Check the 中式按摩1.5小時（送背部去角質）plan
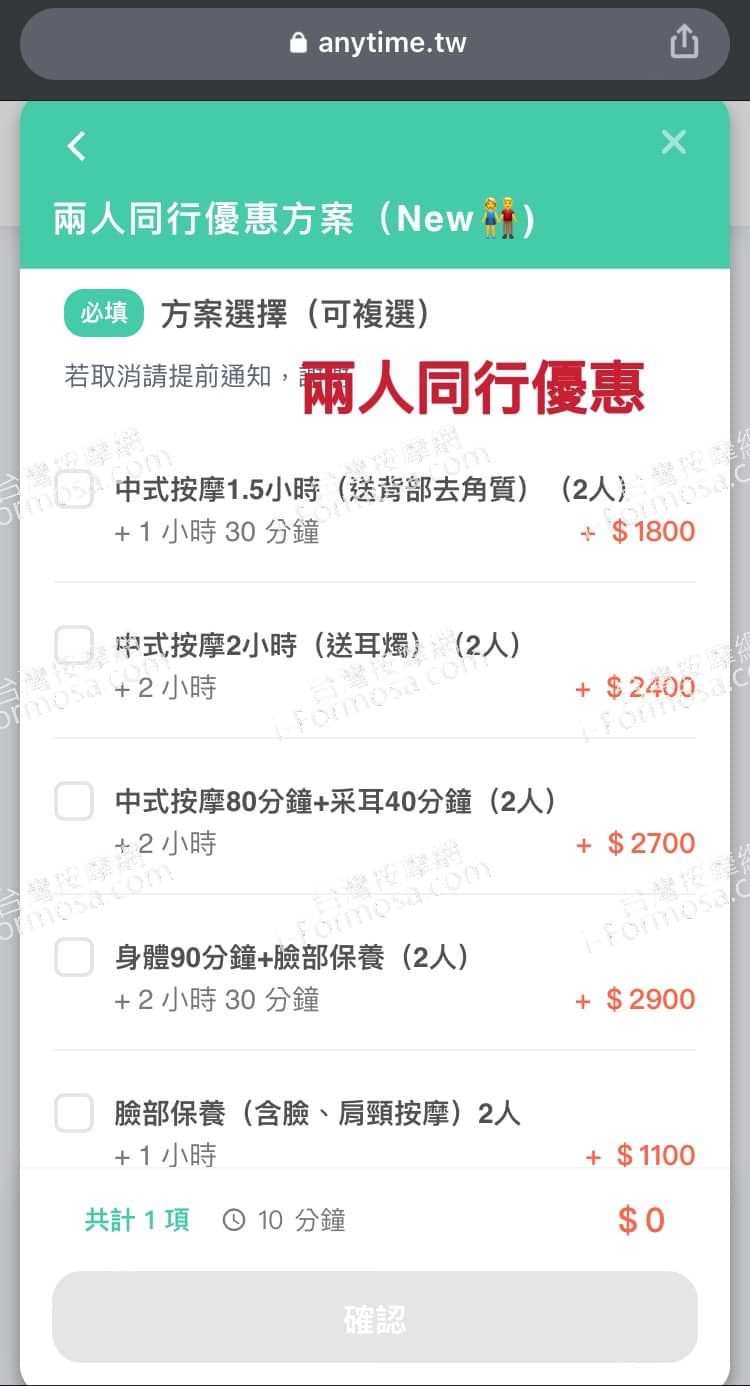This screenshot has height=1386, width=750. tap(74, 490)
